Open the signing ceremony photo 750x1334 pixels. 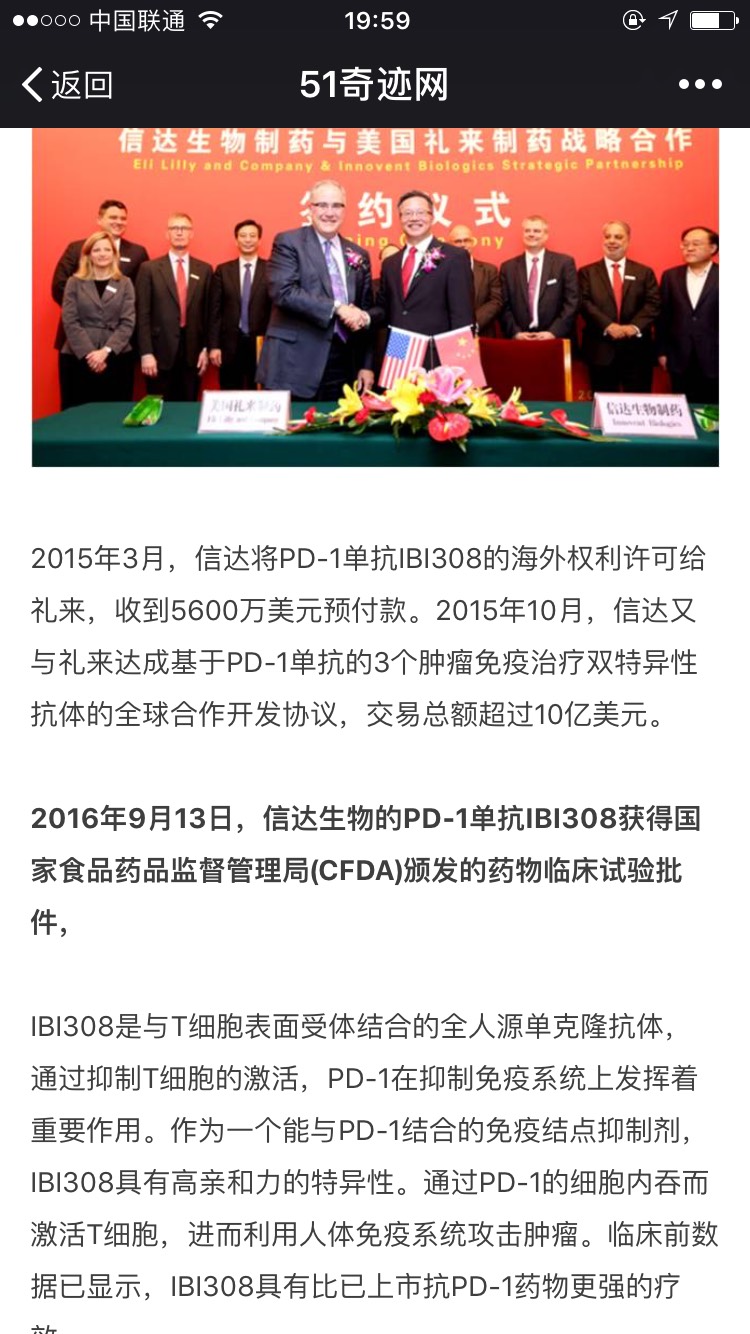pos(375,297)
